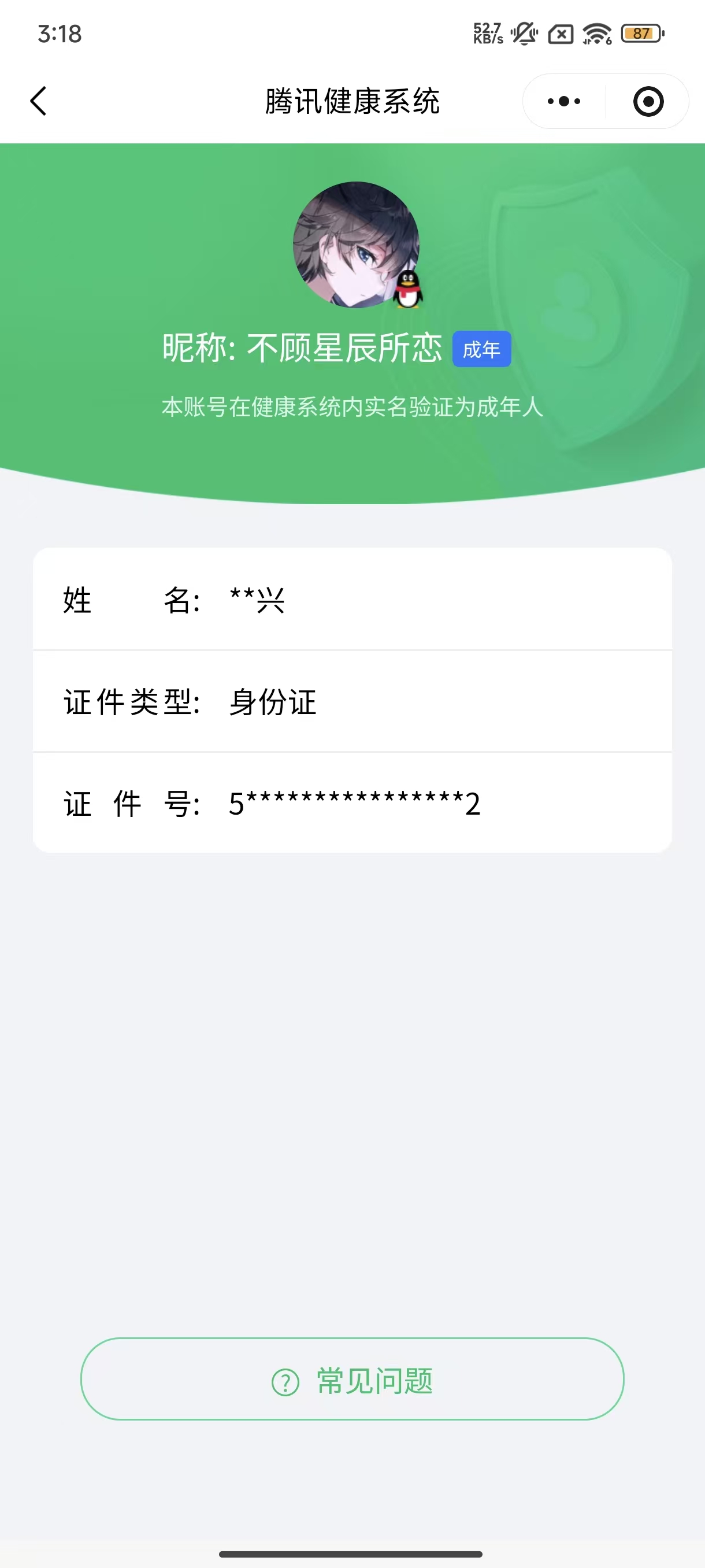Tap the mute/vibrate status bar icon
Viewport: 705px width, 1568px height.
tap(522, 35)
